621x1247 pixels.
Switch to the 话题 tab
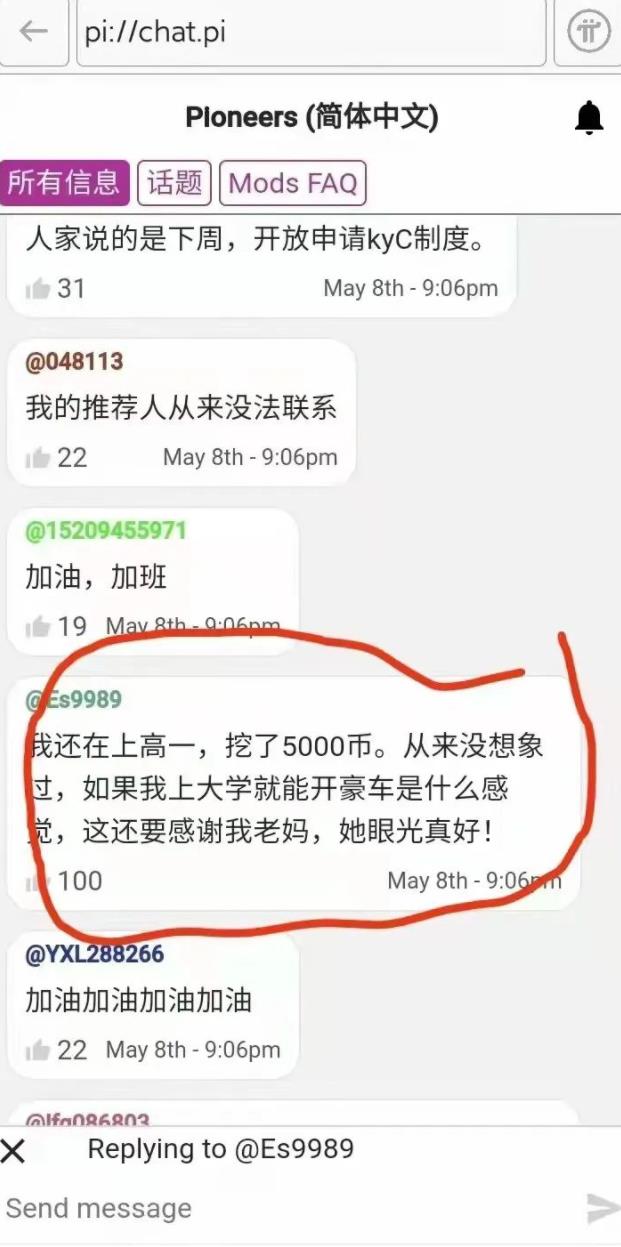click(x=175, y=183)
